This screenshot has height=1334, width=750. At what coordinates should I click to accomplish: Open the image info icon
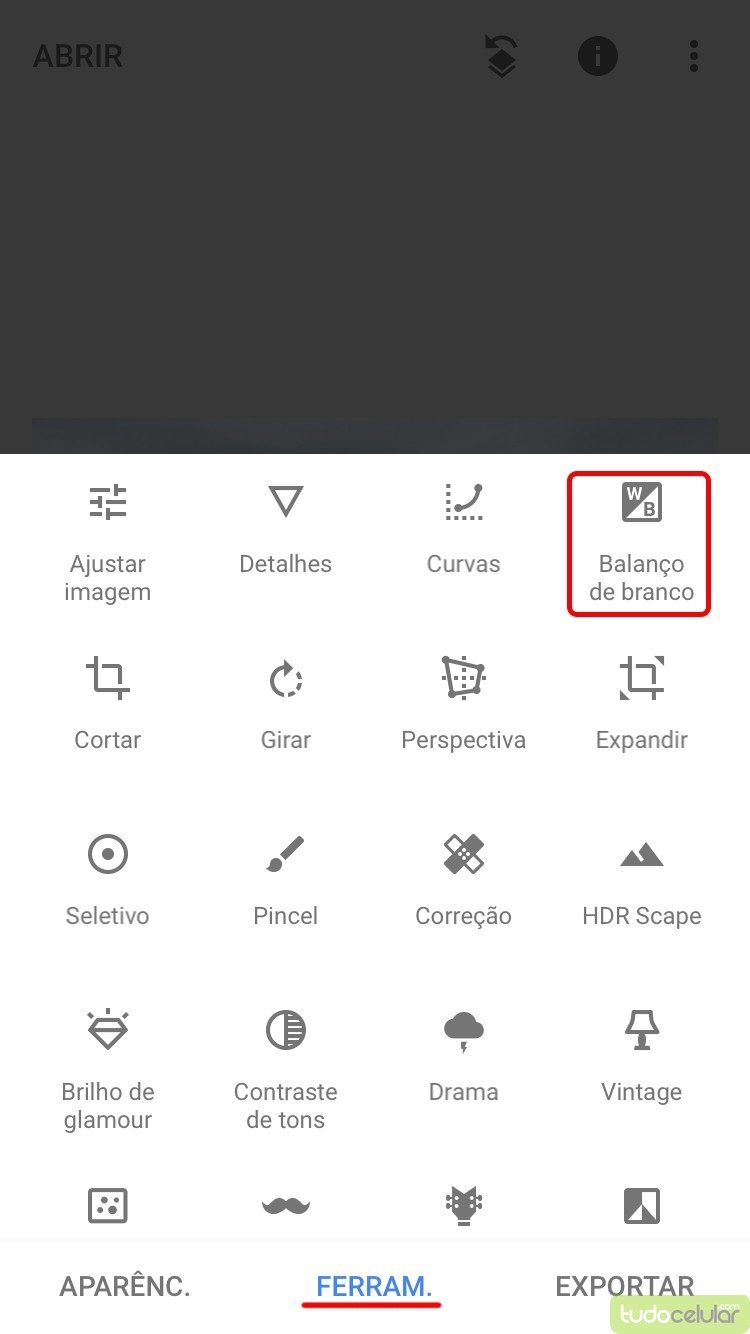tap(598, 56)
